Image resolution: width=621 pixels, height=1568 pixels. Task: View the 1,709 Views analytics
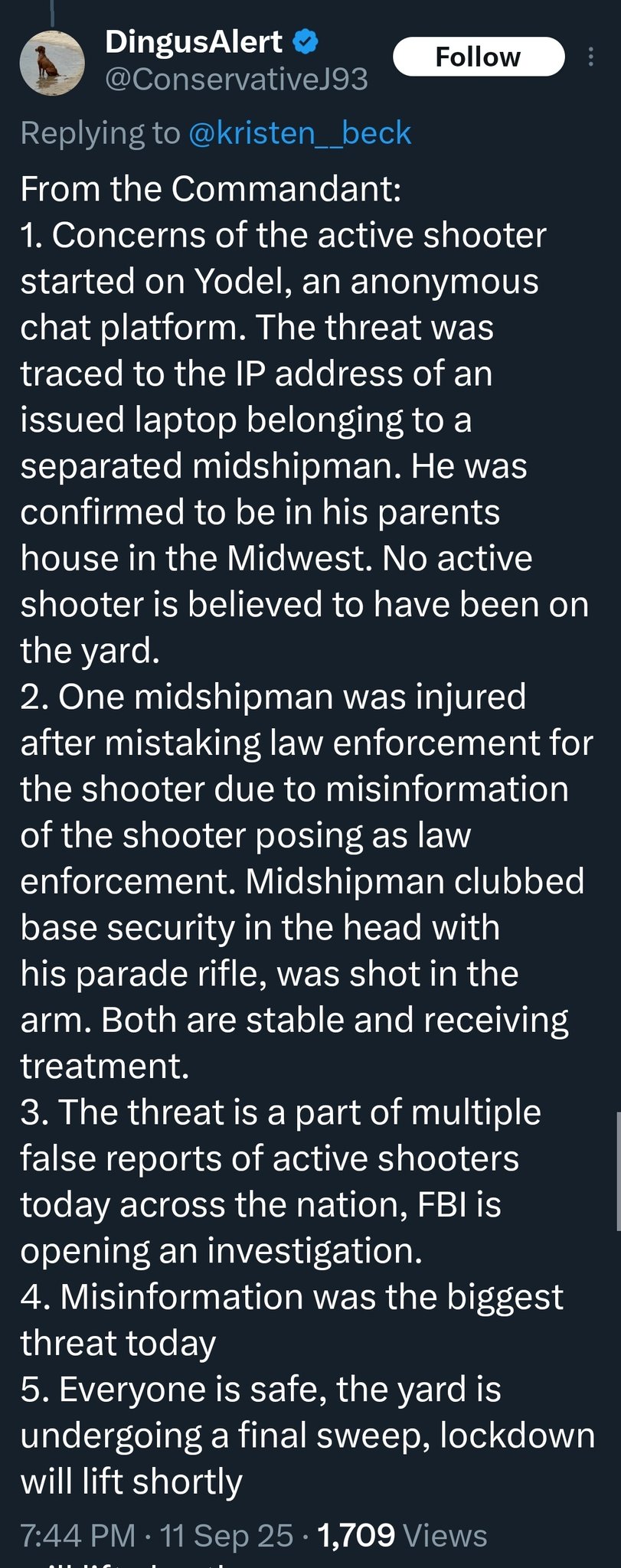tap(401, 1535)
